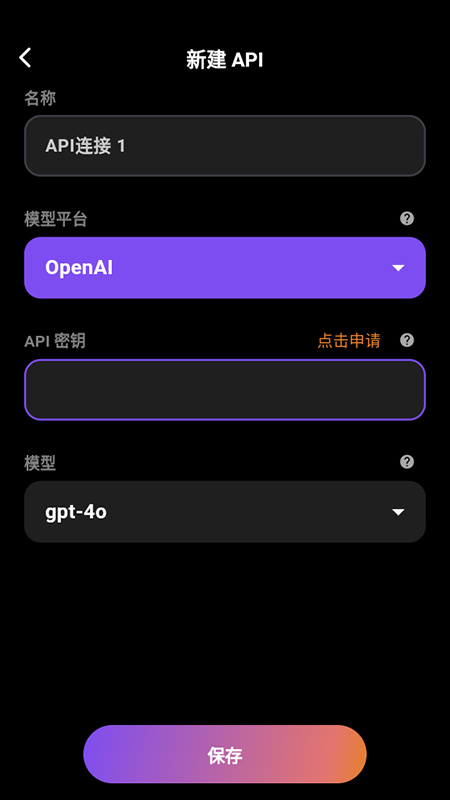Image resolution: width=450 pixels, height=800 pixels.
Task: Focus the empty API 密钥 input field
Action: click(224, 390)
